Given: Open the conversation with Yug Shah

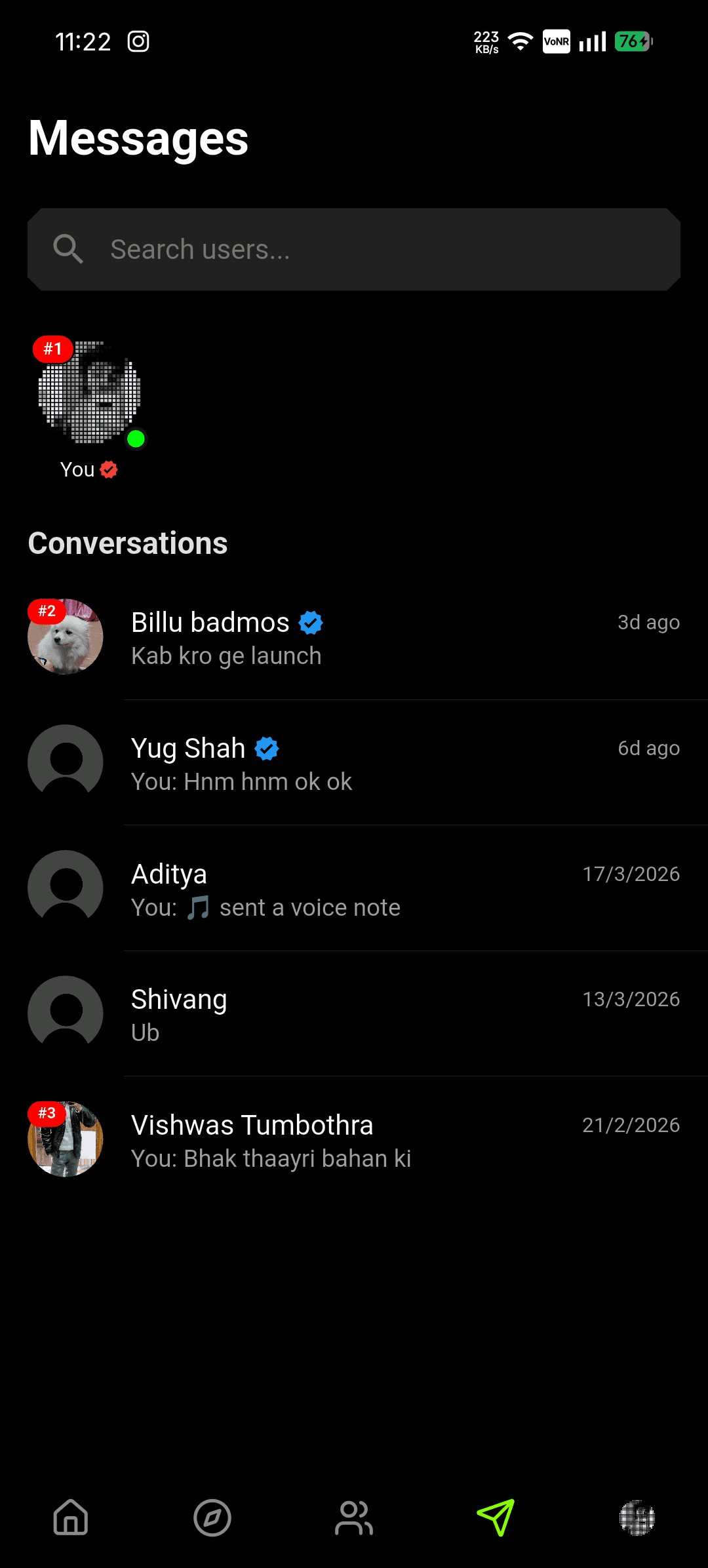Looking at the screenshot, I should 354,764.
